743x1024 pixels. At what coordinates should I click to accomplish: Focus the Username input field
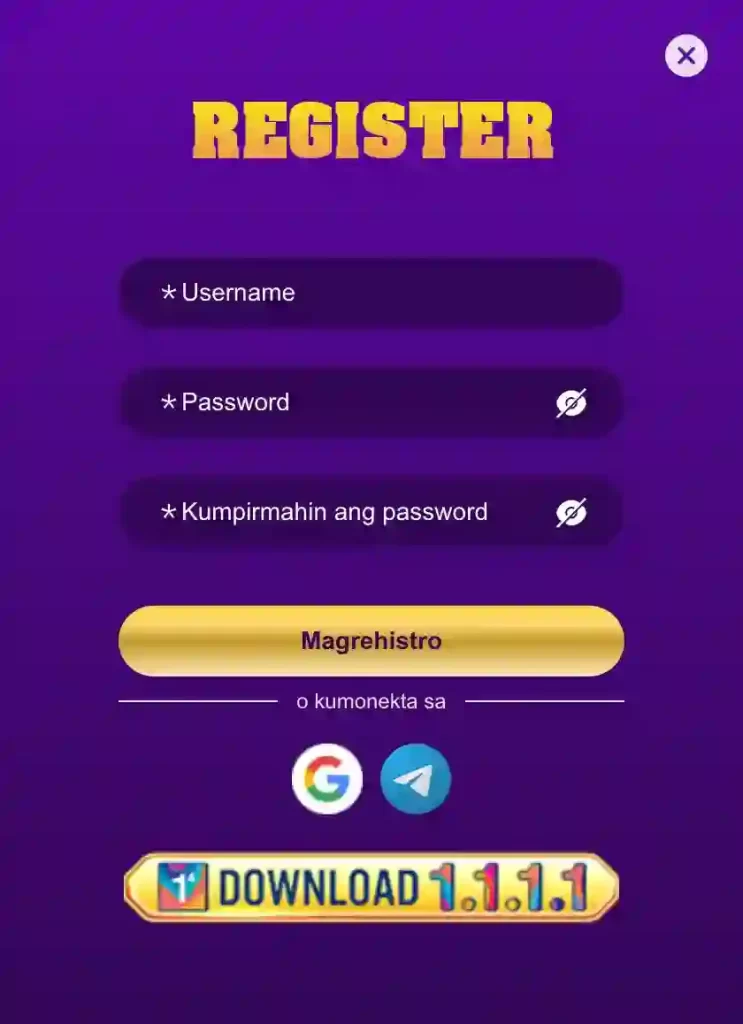[x=370, y=292]
